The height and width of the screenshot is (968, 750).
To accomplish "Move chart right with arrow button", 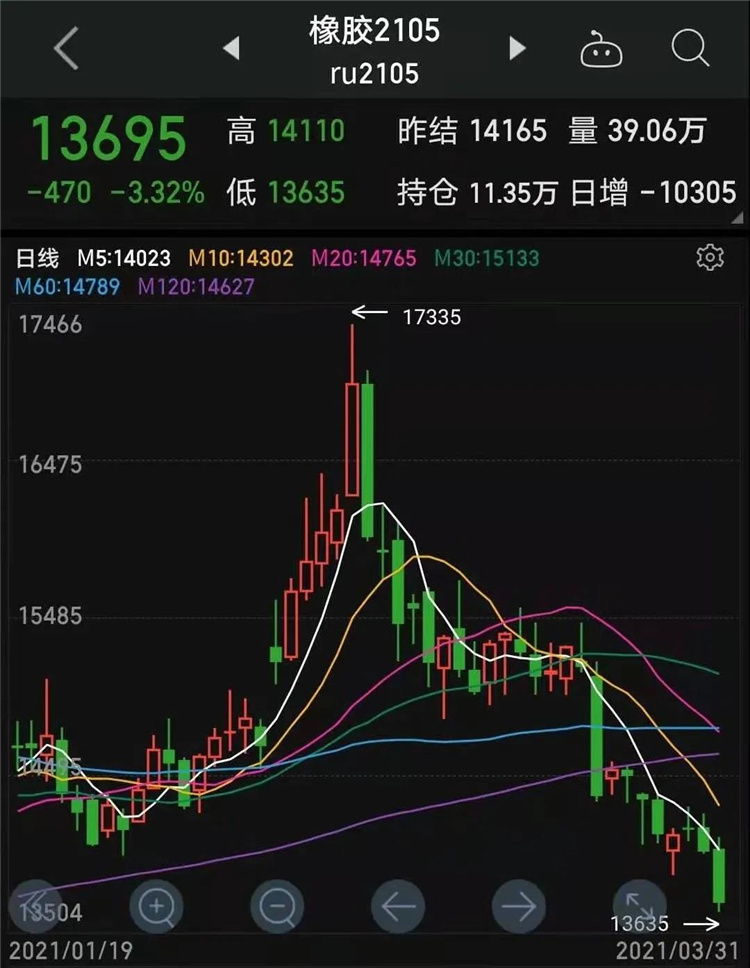I will coord(519,907).
